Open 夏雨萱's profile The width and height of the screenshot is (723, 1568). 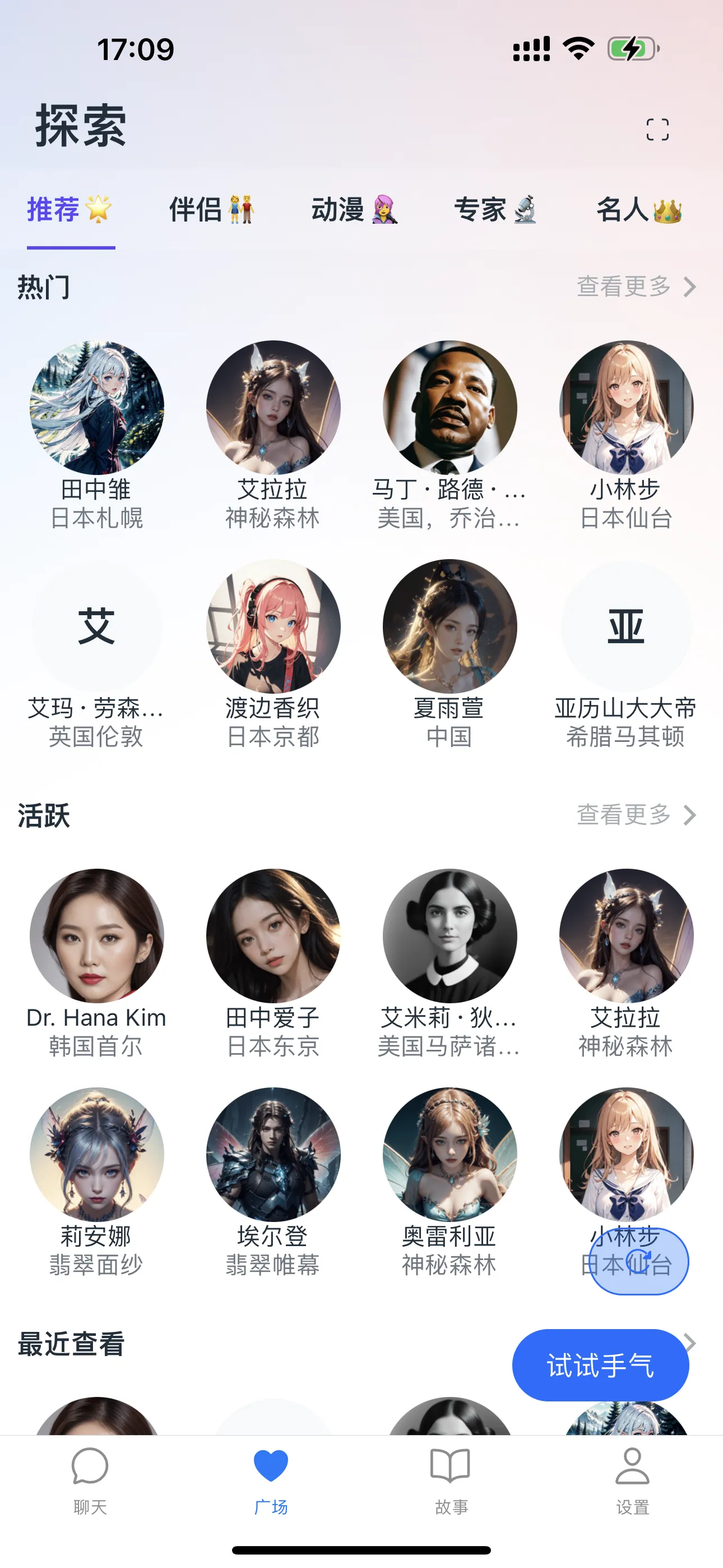coord(449,626)
